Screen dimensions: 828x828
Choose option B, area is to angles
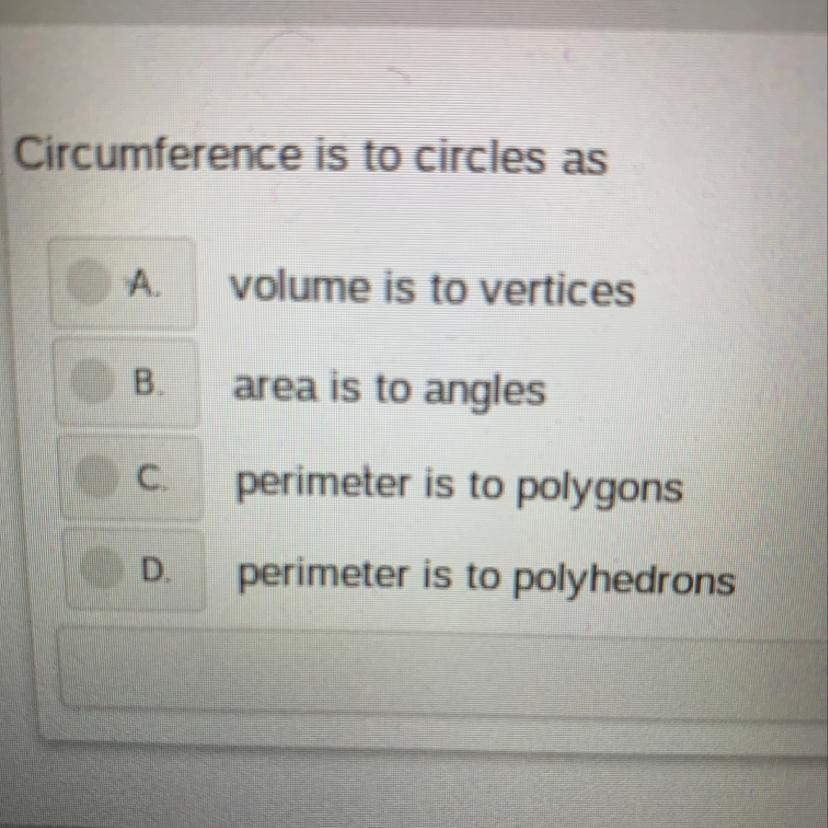[92, 380]
